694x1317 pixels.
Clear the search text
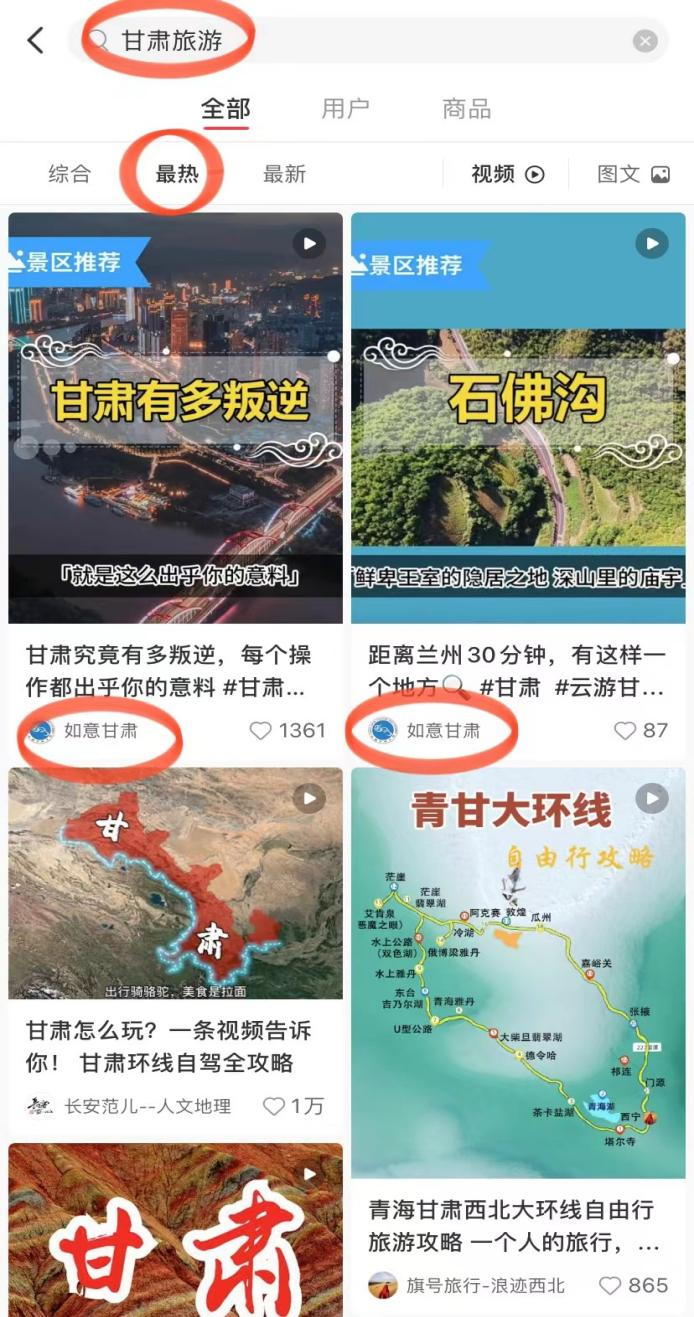[x=645, y=41]
